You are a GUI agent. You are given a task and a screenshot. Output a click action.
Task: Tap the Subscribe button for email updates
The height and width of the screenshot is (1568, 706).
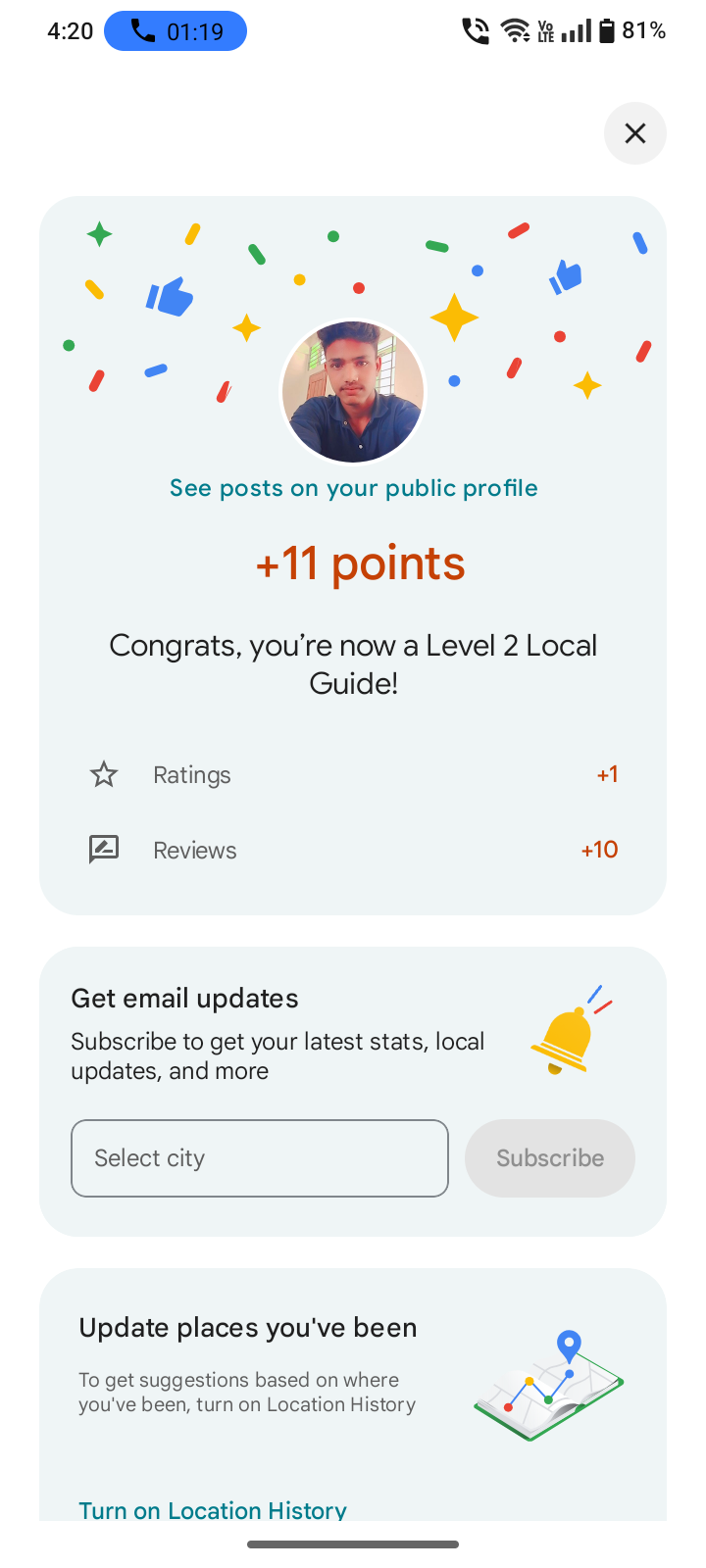click(549, 1158)
